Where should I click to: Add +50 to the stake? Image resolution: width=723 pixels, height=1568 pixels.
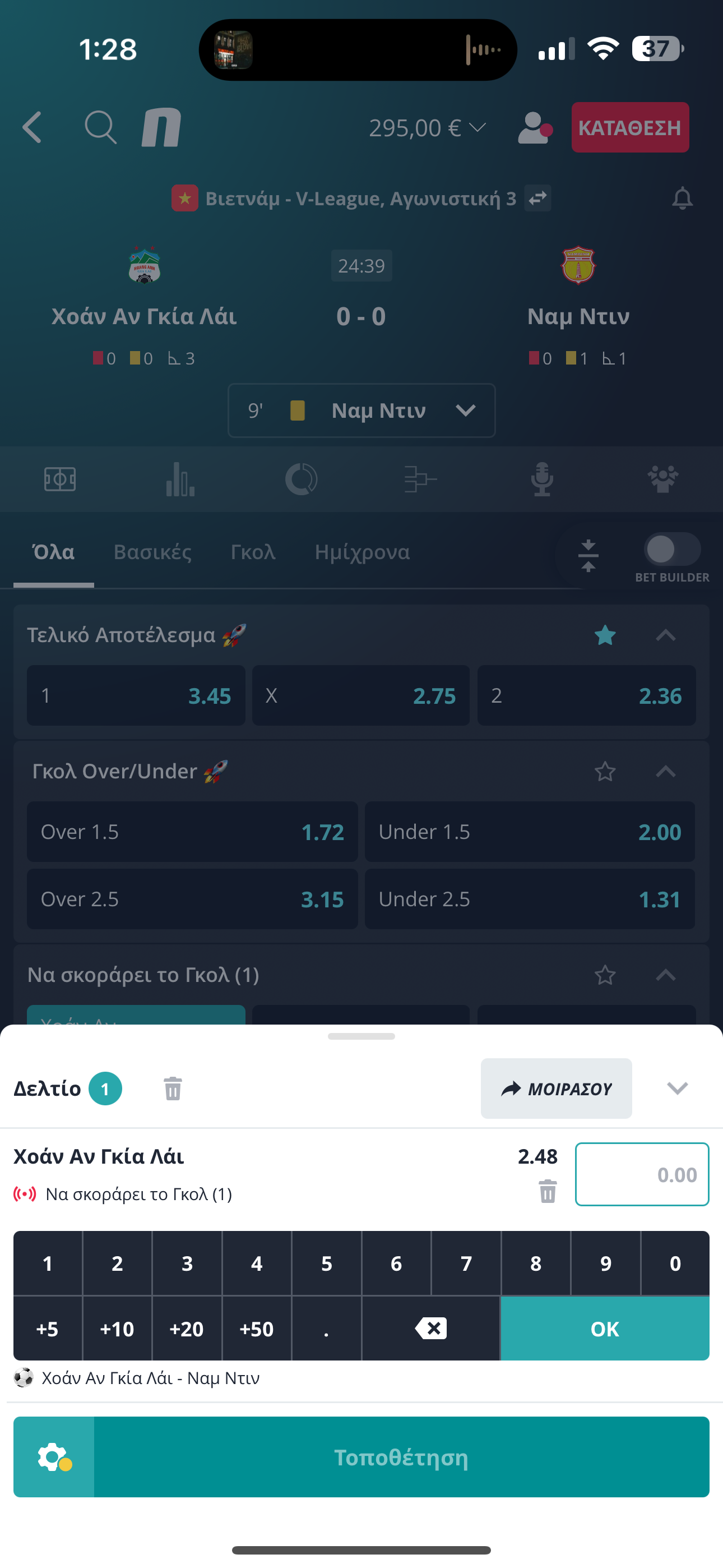pyautogui.click(x=257, y=1328)
